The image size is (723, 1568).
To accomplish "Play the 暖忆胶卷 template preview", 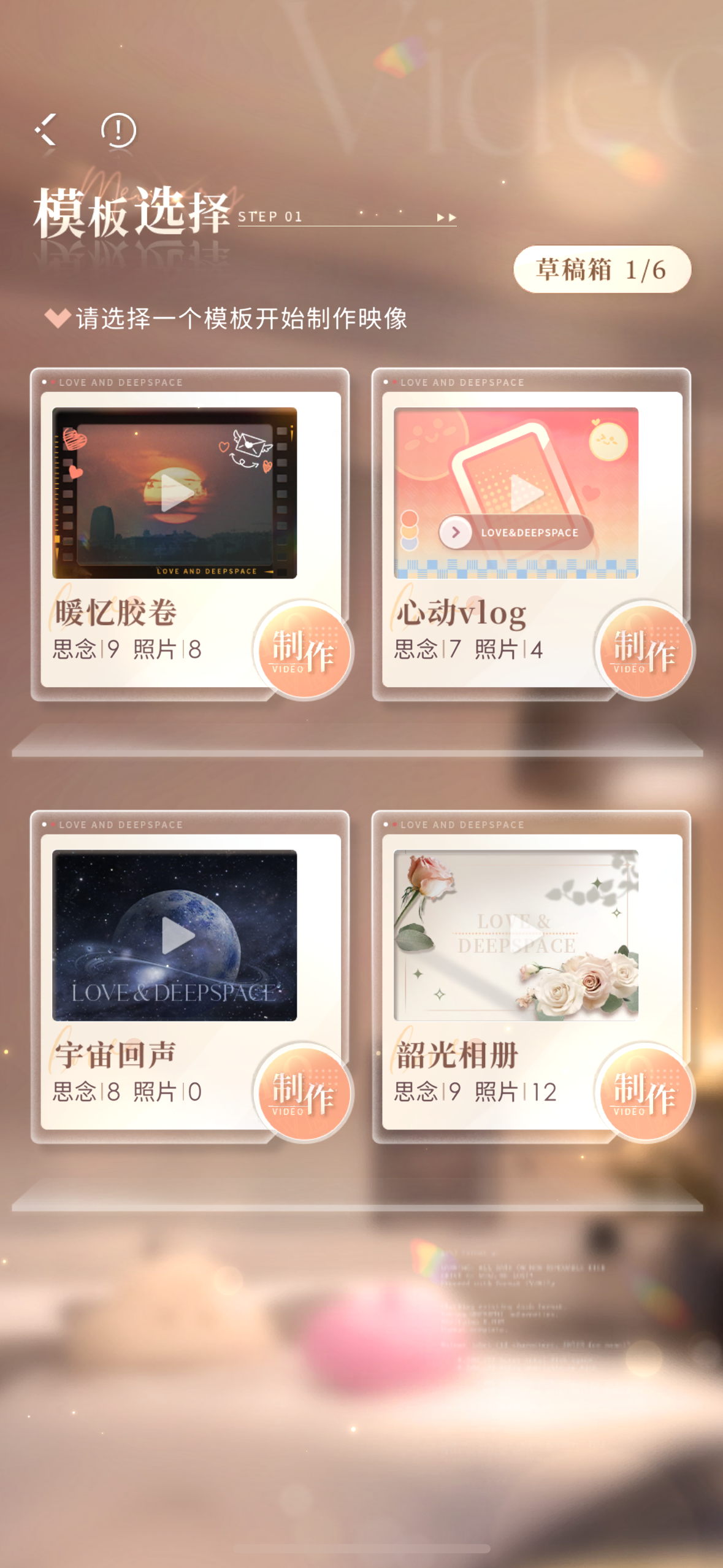I will pyautogui.click(x=175, y=493).
